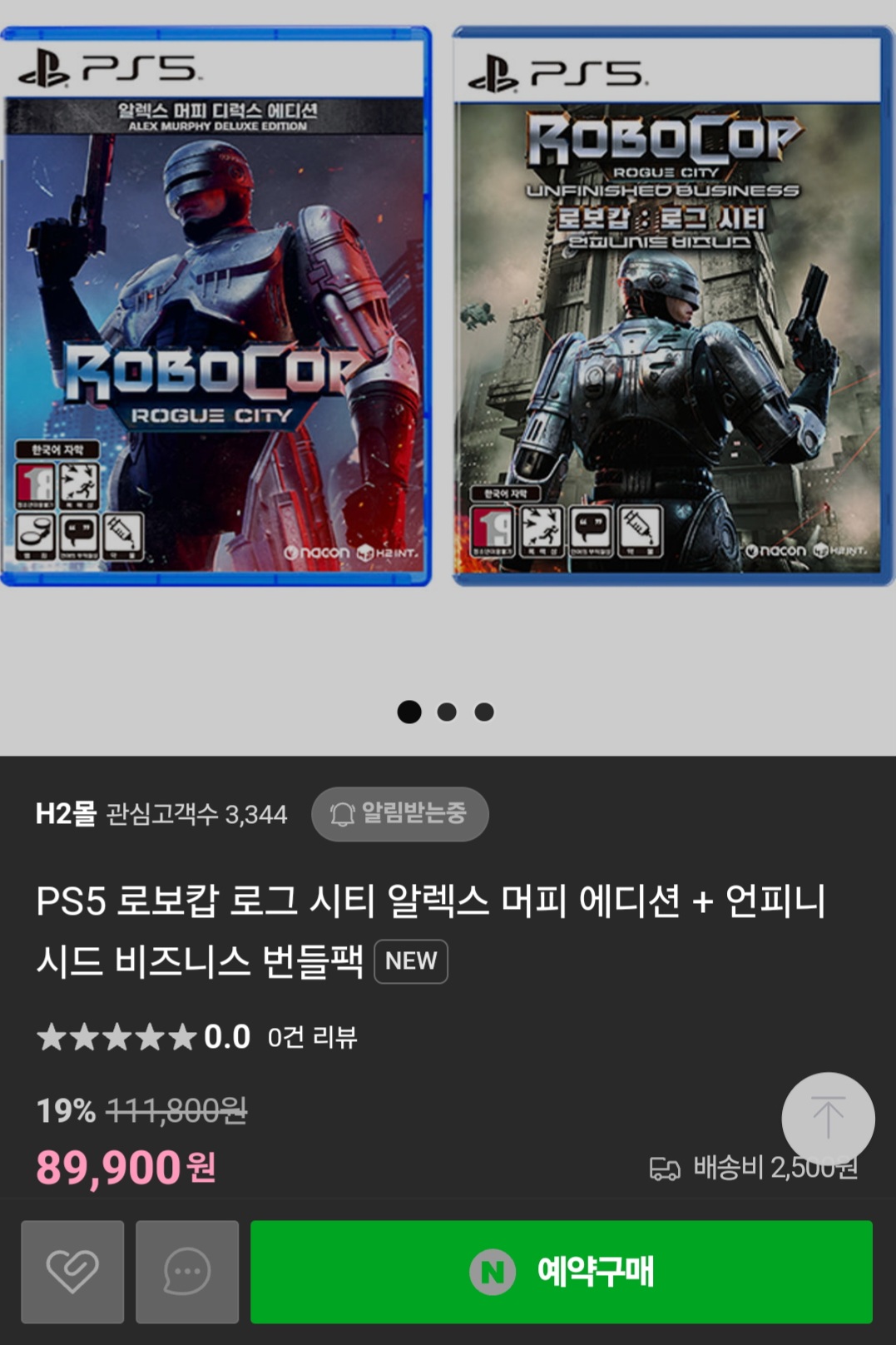Open the H2몰 store page

(x=66, y=813)
